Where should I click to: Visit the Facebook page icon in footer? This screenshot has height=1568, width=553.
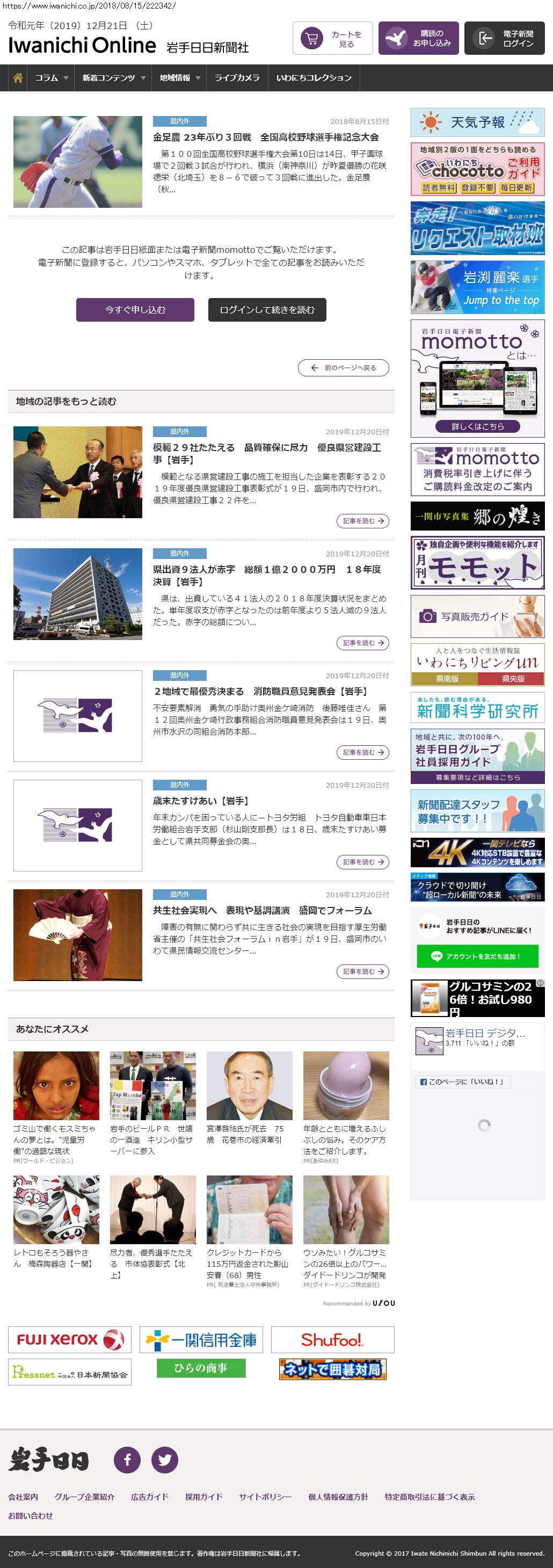tap(127, 1460)
